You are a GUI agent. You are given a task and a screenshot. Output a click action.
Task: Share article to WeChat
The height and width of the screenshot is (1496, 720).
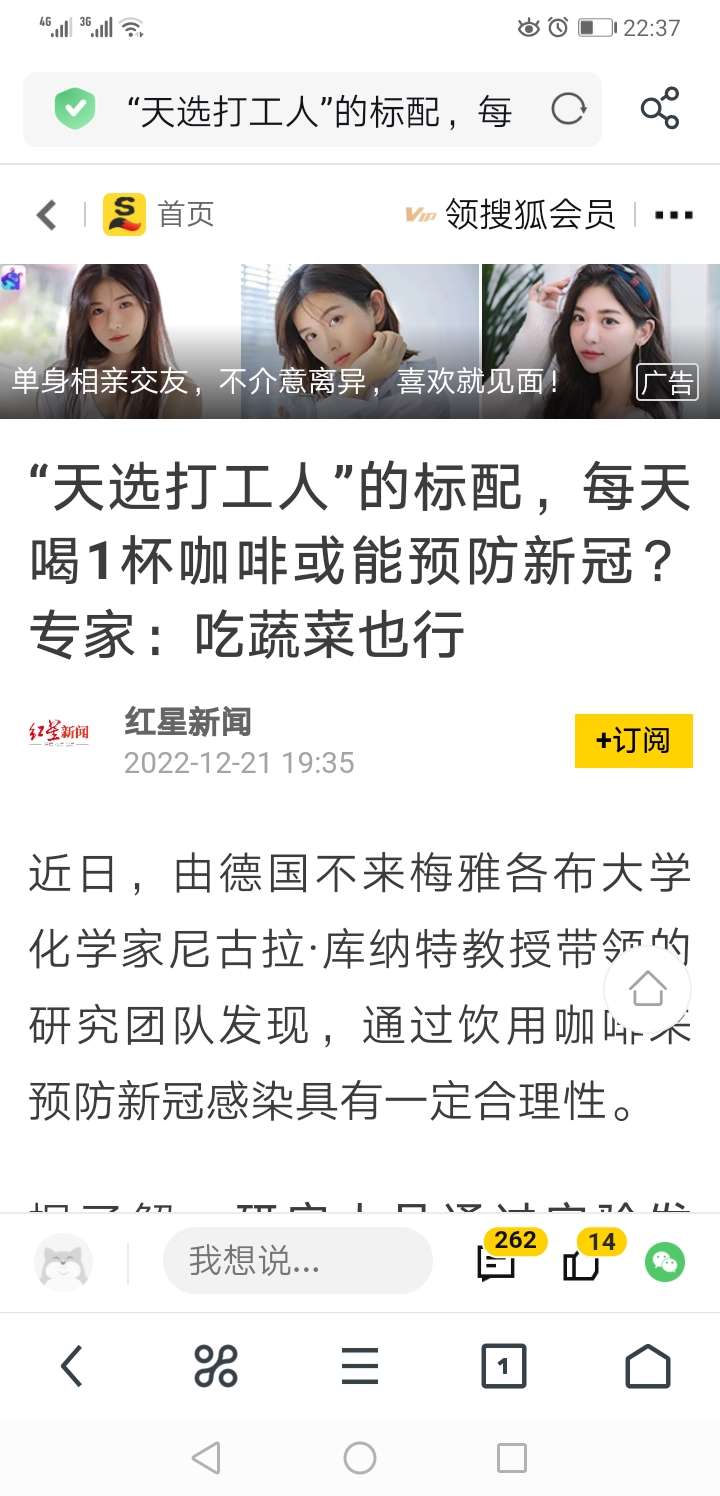(x=664, y=1262)
